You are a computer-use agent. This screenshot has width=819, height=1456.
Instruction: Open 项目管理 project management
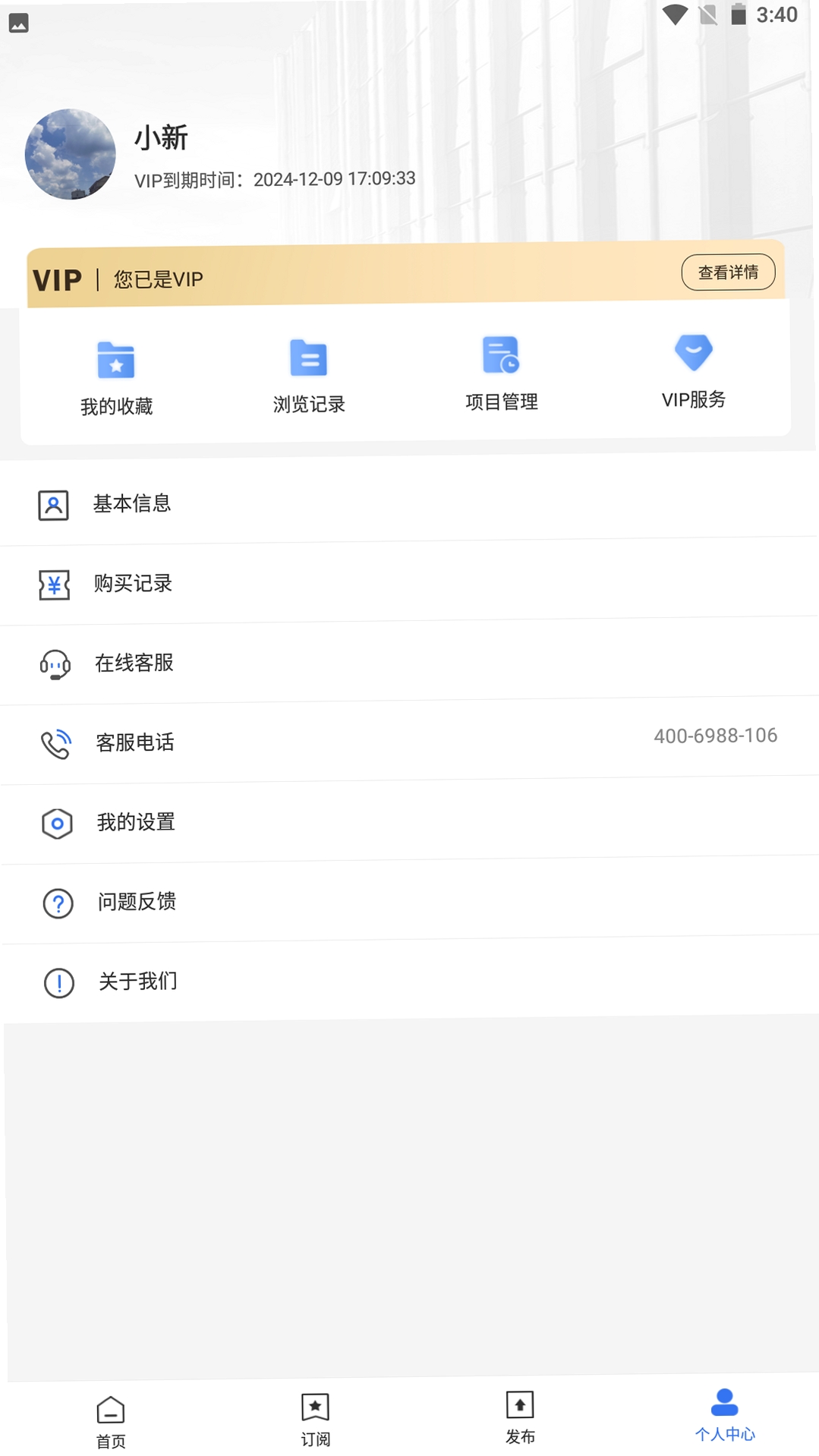pyautogui.click(x=501, y=373)
